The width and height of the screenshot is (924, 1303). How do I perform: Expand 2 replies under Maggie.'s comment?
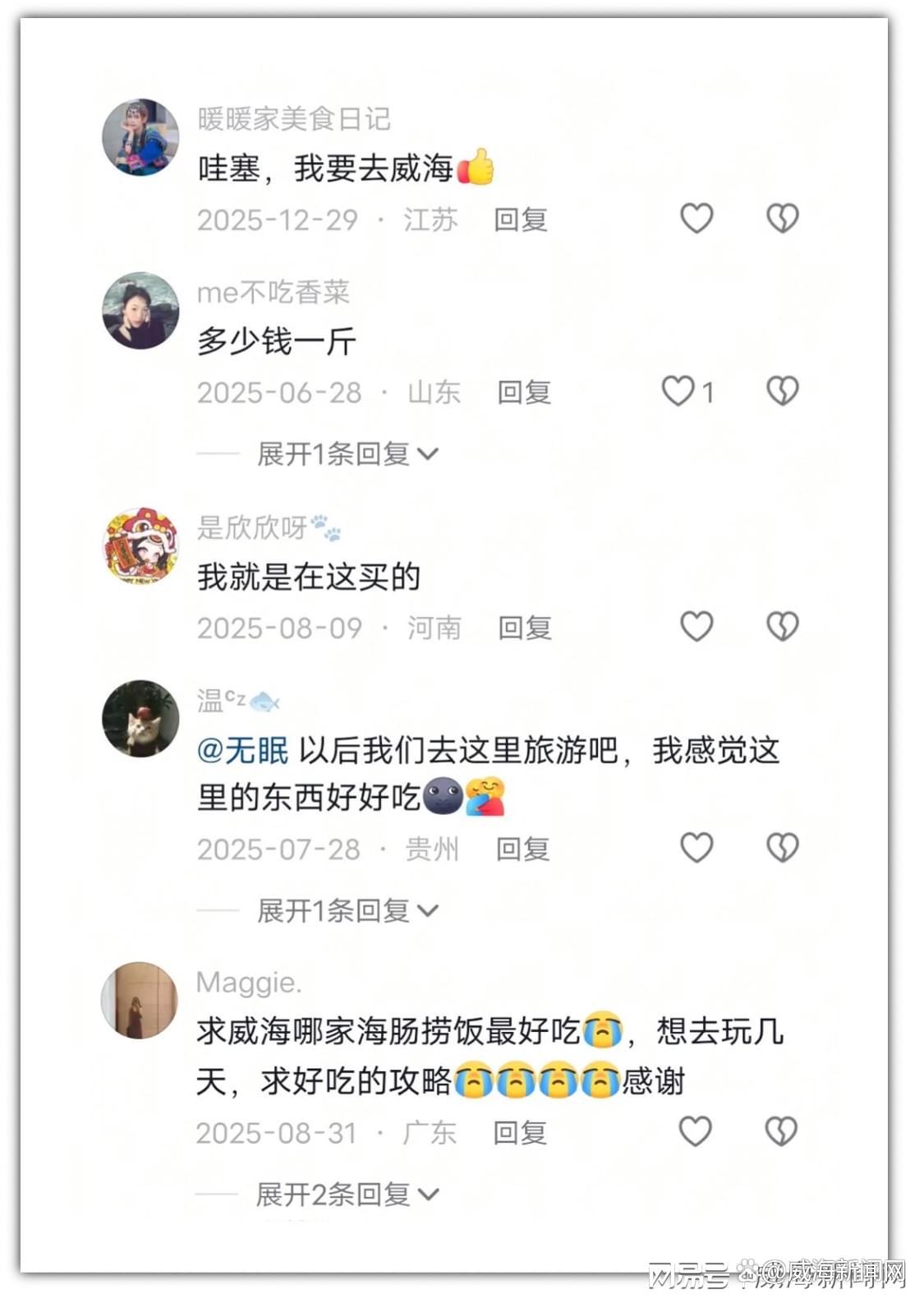click(347, 1195)
